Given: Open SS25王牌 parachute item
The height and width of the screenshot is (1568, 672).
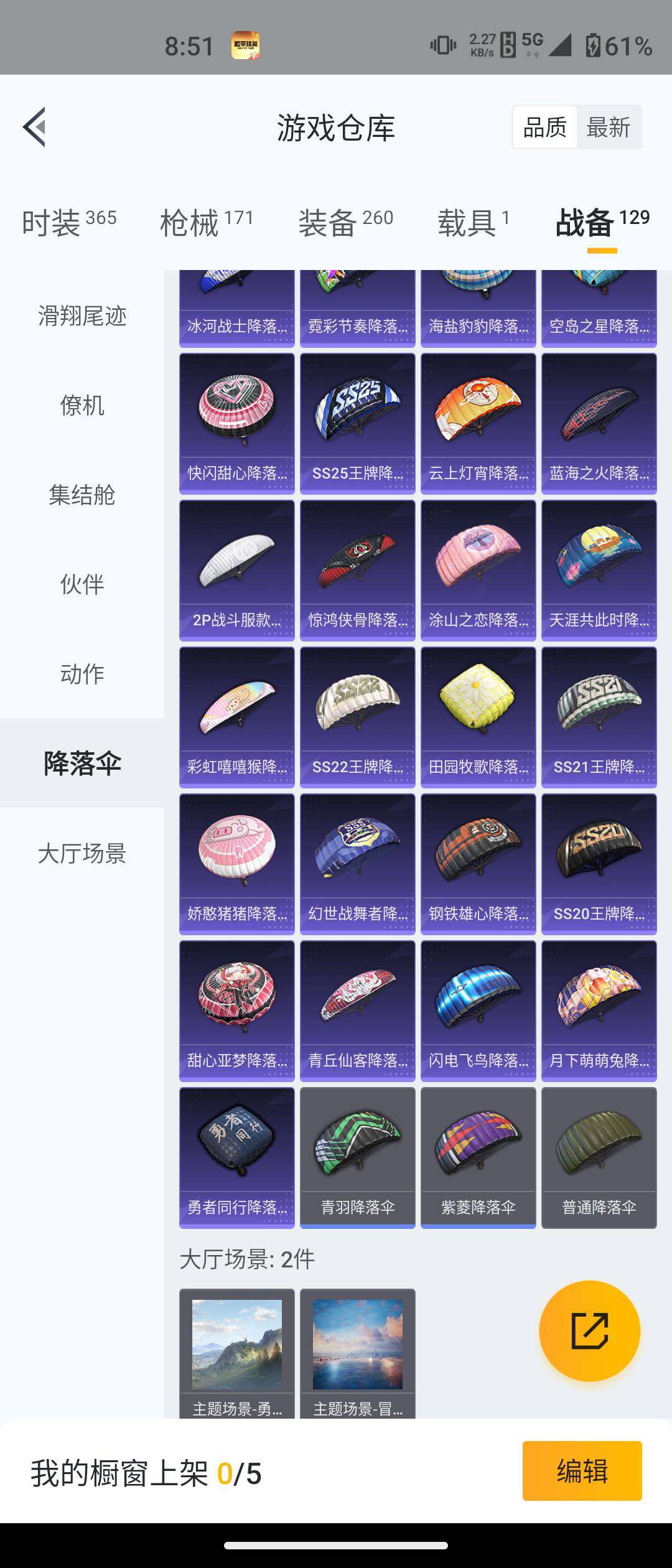Looking at the screenshot, I should click(x=358, y=423).
